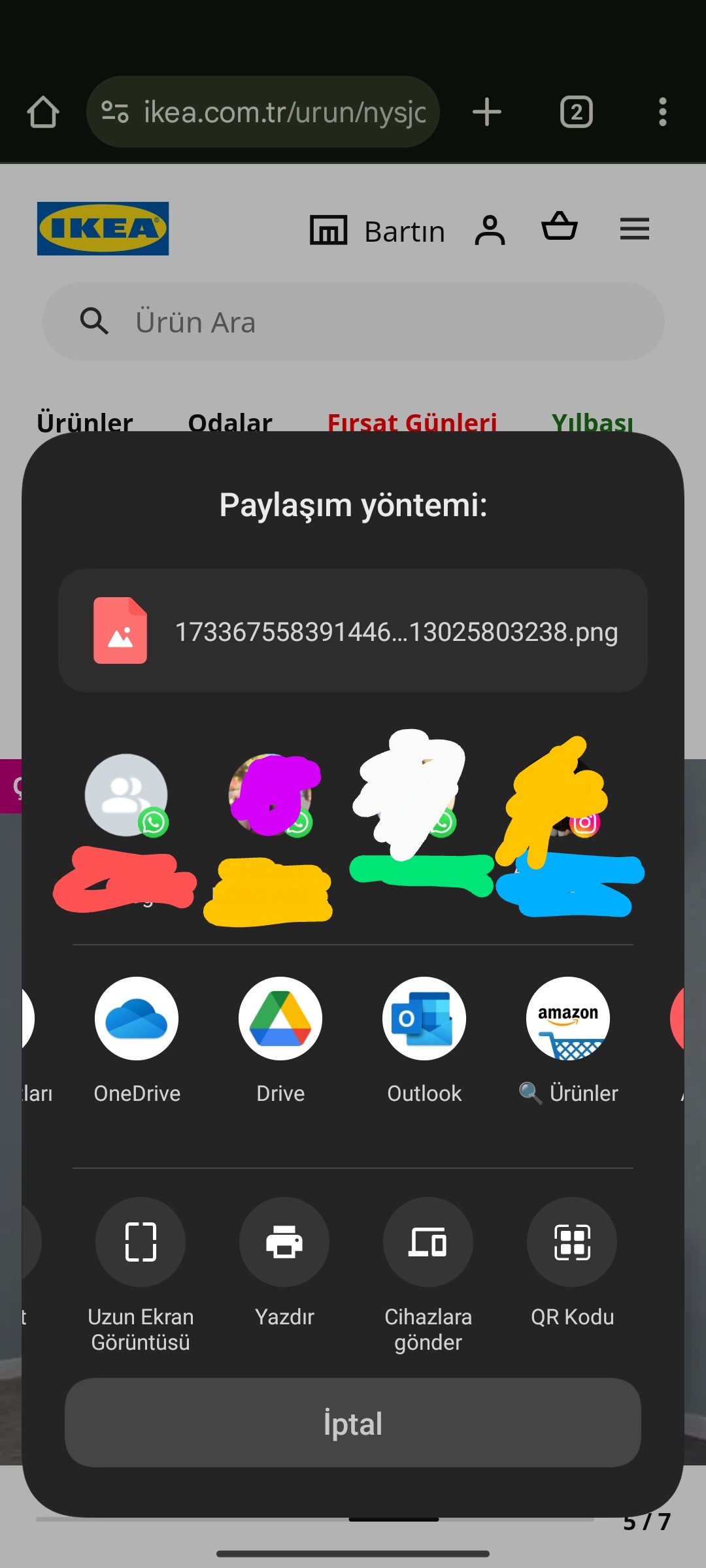Open the browser tab switcher
706x1568 pixels.
[x=577, y=112]
